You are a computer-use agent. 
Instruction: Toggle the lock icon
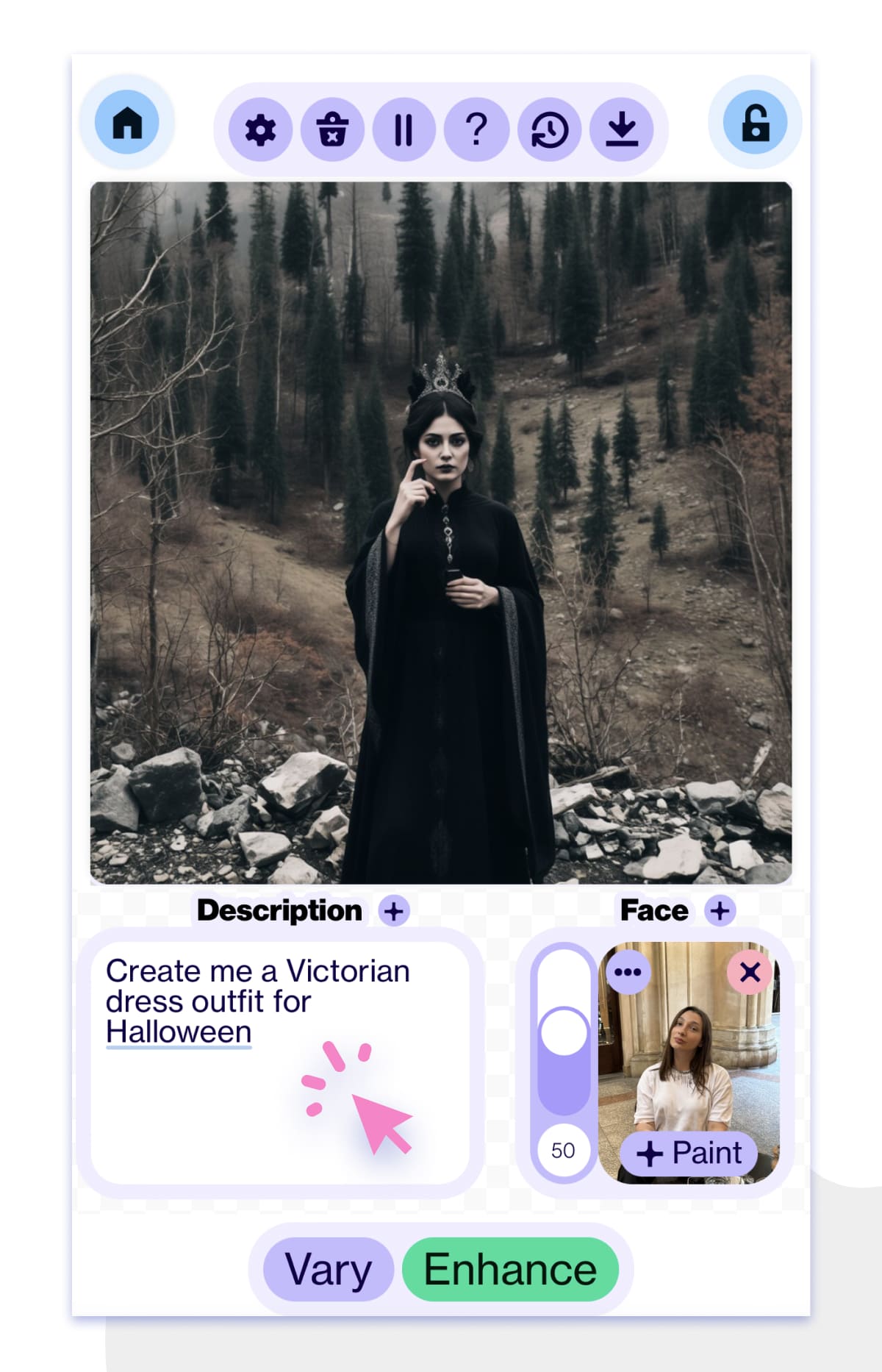tap(755, 122)
